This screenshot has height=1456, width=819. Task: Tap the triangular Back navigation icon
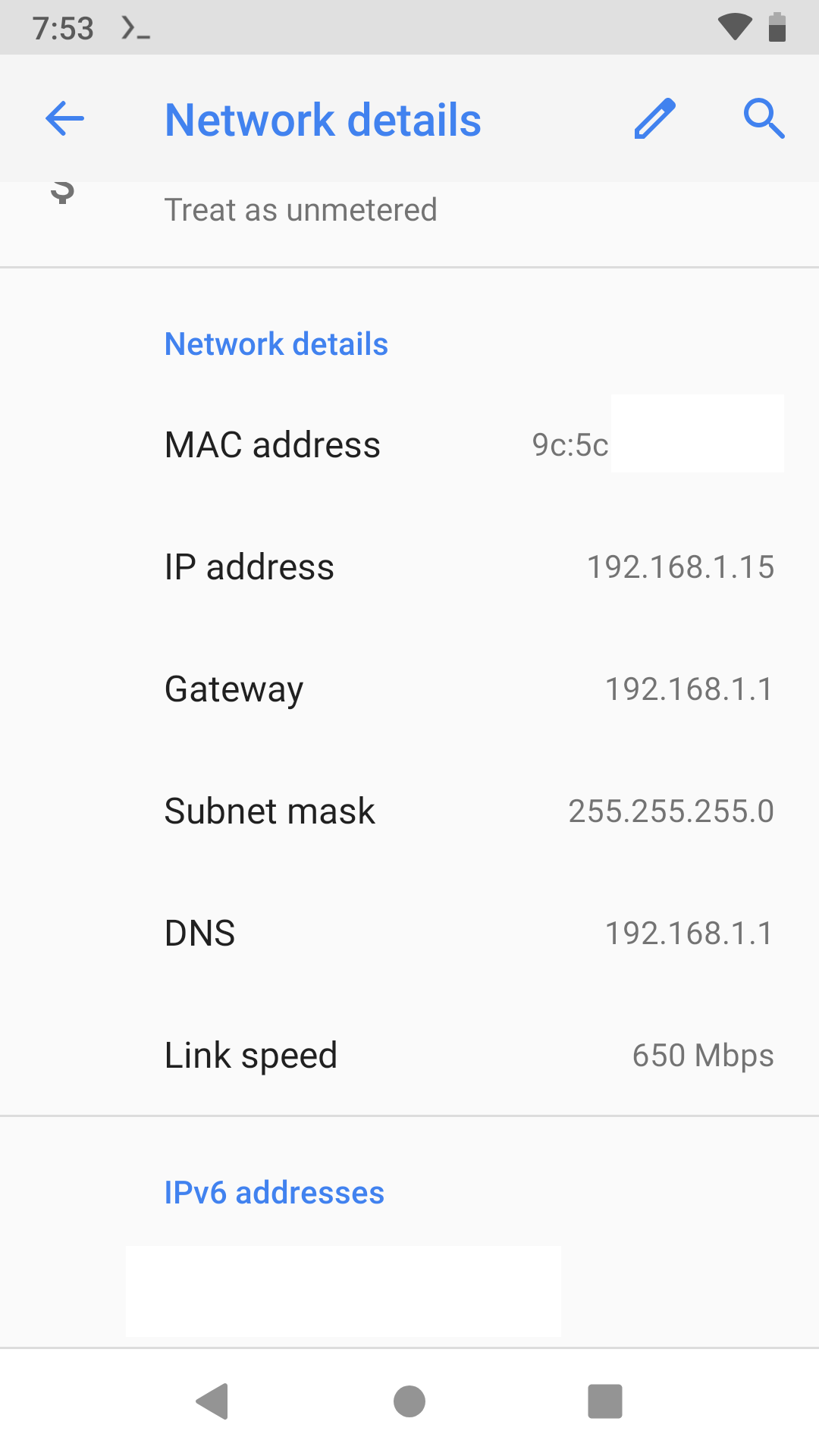click(215, 1401)
